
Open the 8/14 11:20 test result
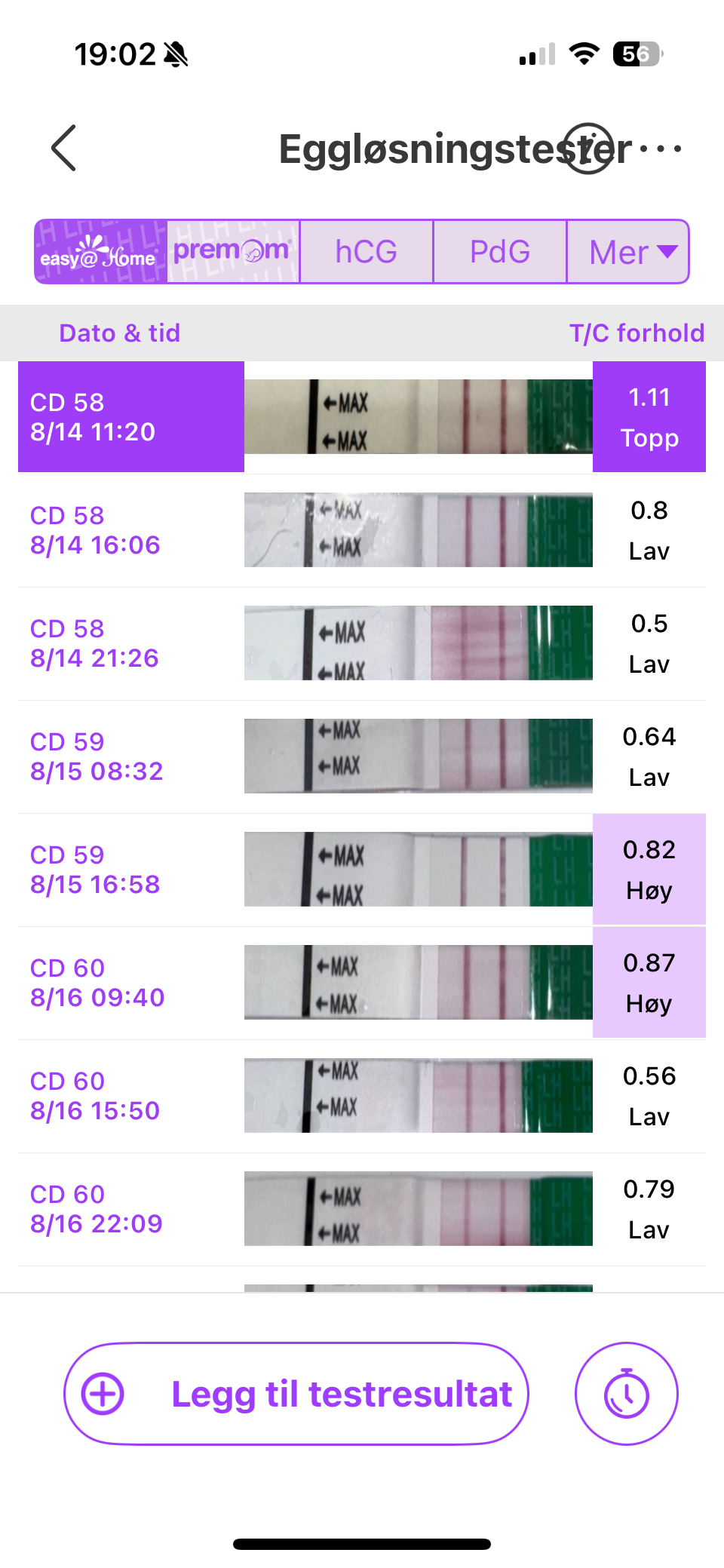pos(362,416)
